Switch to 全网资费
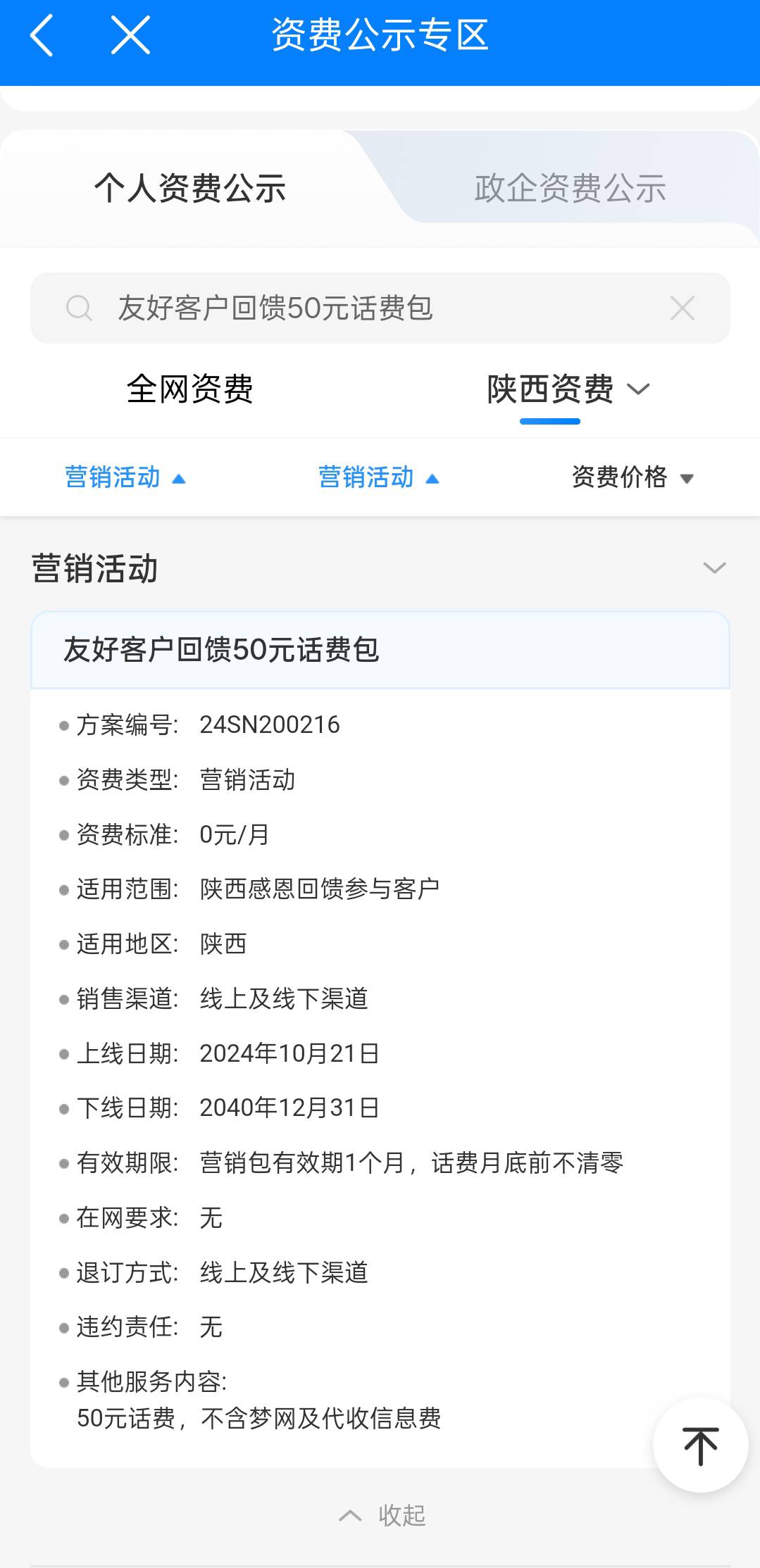Image resolution: width=760 pixels, height=1568 pixels. pos(189,389)
